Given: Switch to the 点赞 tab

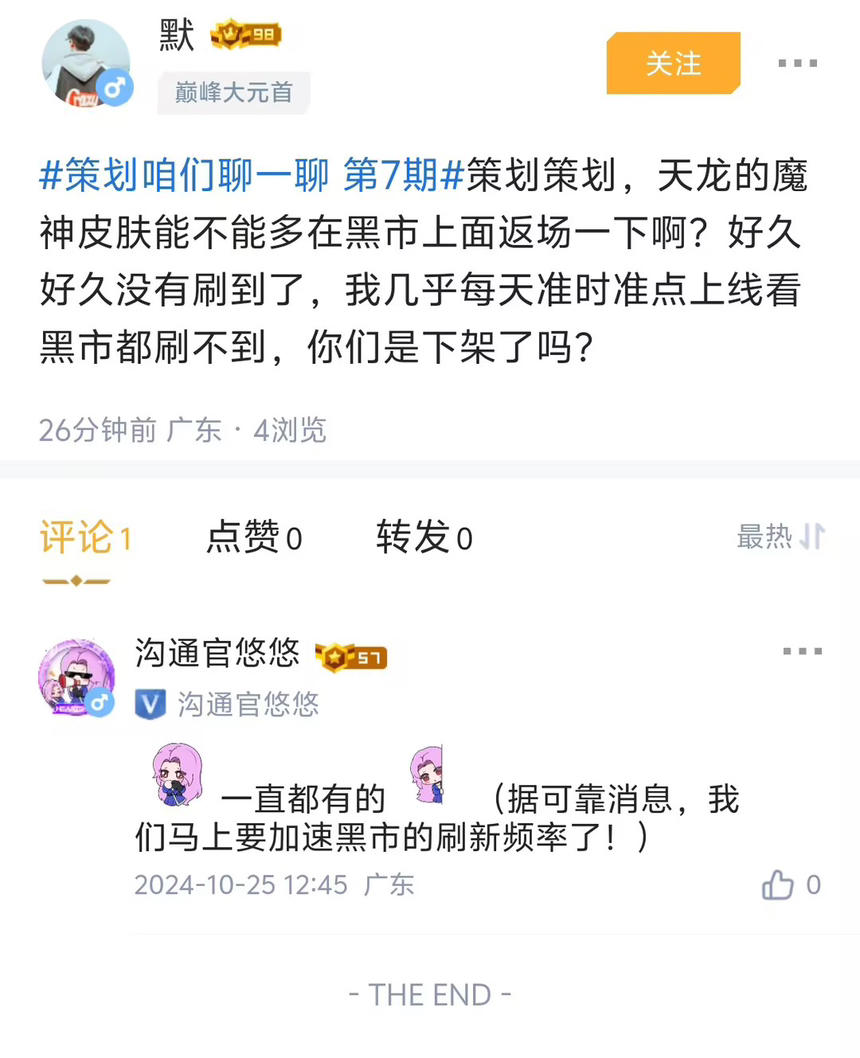Looking at the screenshot, I should (254, 538).
